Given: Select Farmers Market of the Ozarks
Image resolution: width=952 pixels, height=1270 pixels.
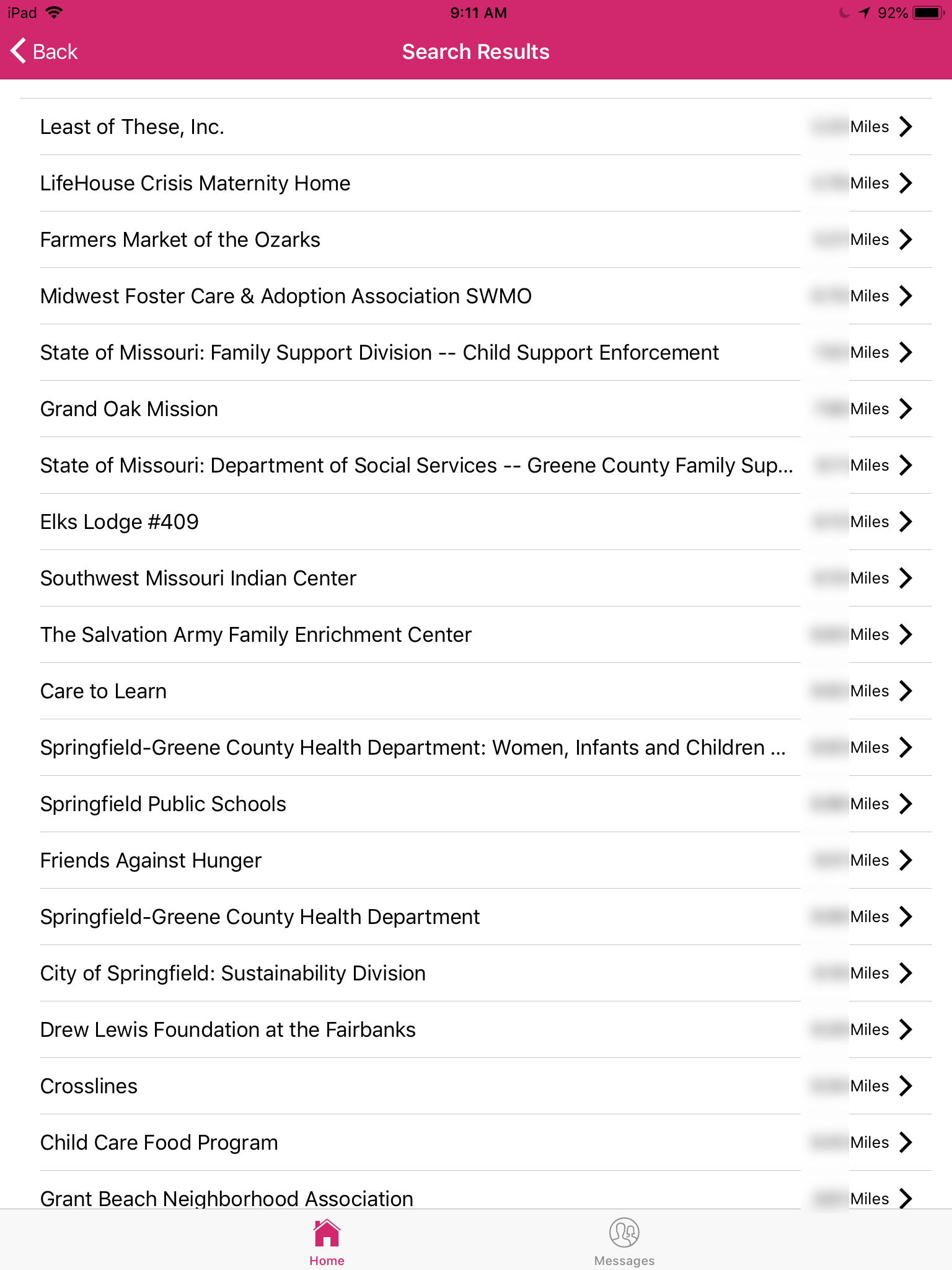Looking at the screenshot, I should point(476,239).
